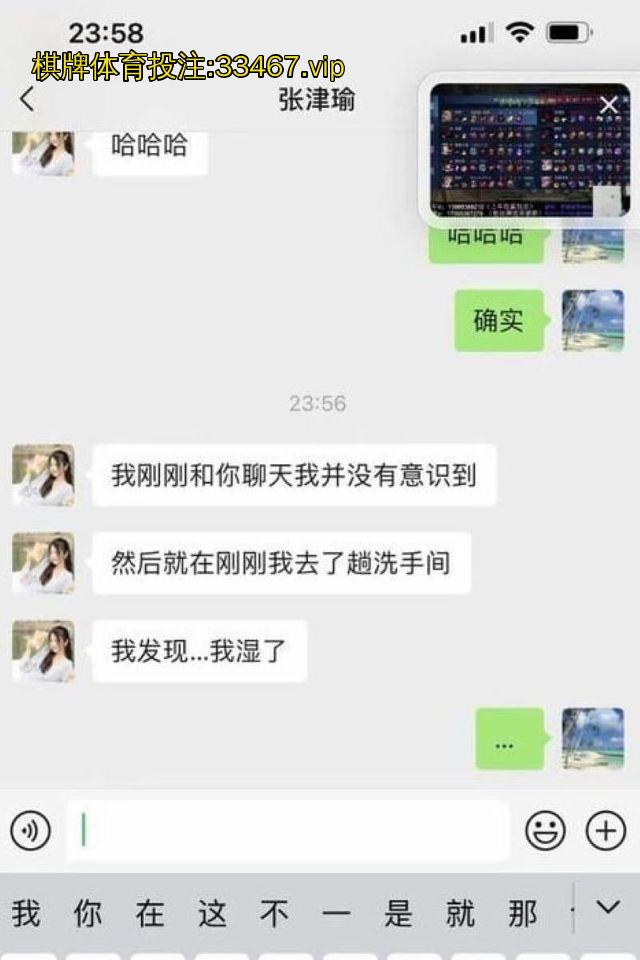Focus the message text field
Viewport: 640px width, 960px height.
tap(288, 831)
